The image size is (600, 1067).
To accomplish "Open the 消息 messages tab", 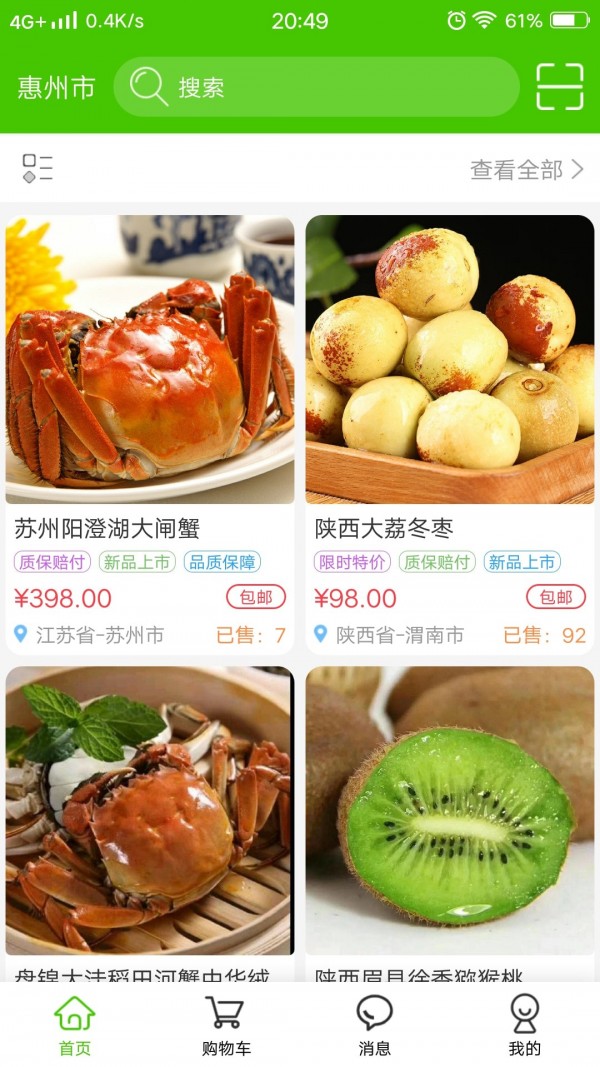I will tap(375, 1026).
